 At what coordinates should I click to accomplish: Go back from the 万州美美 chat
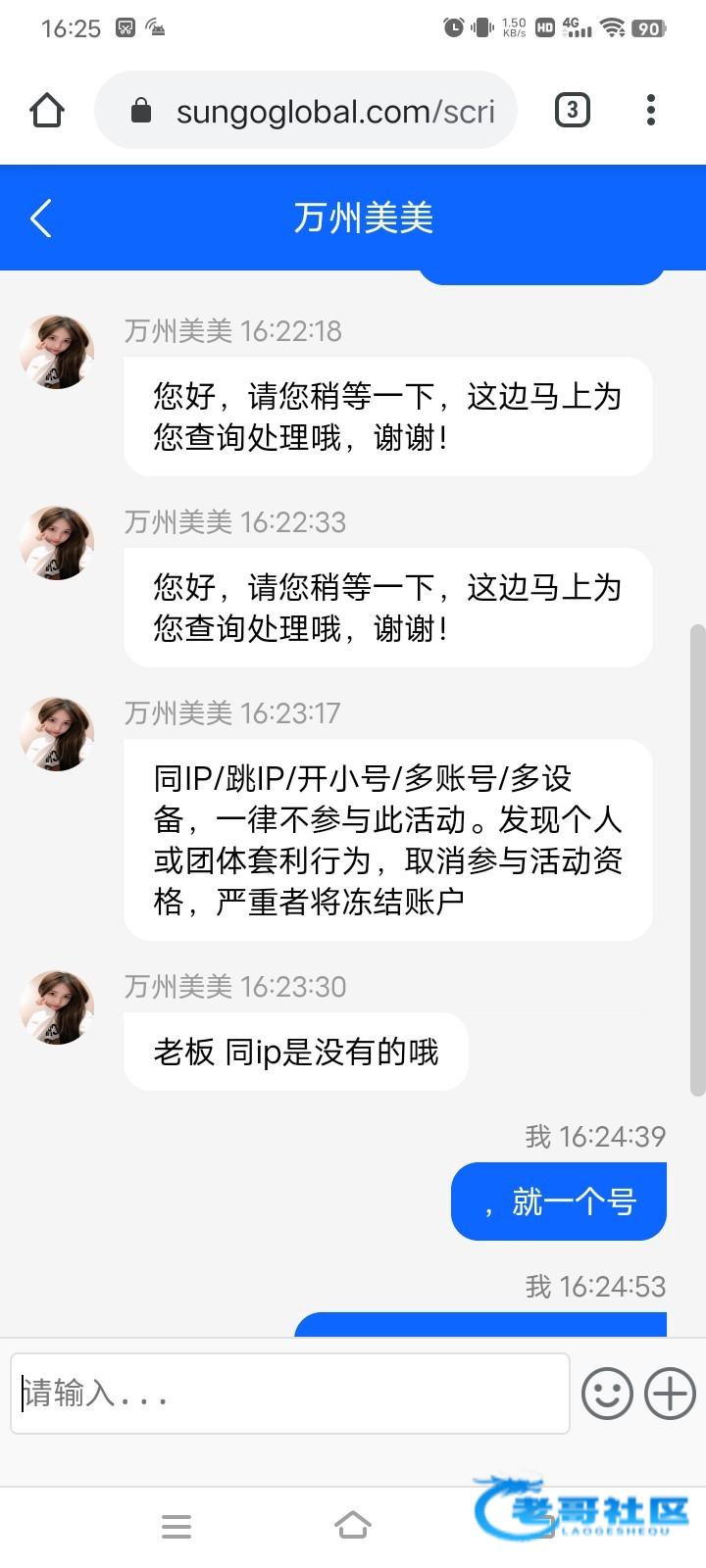41,218
